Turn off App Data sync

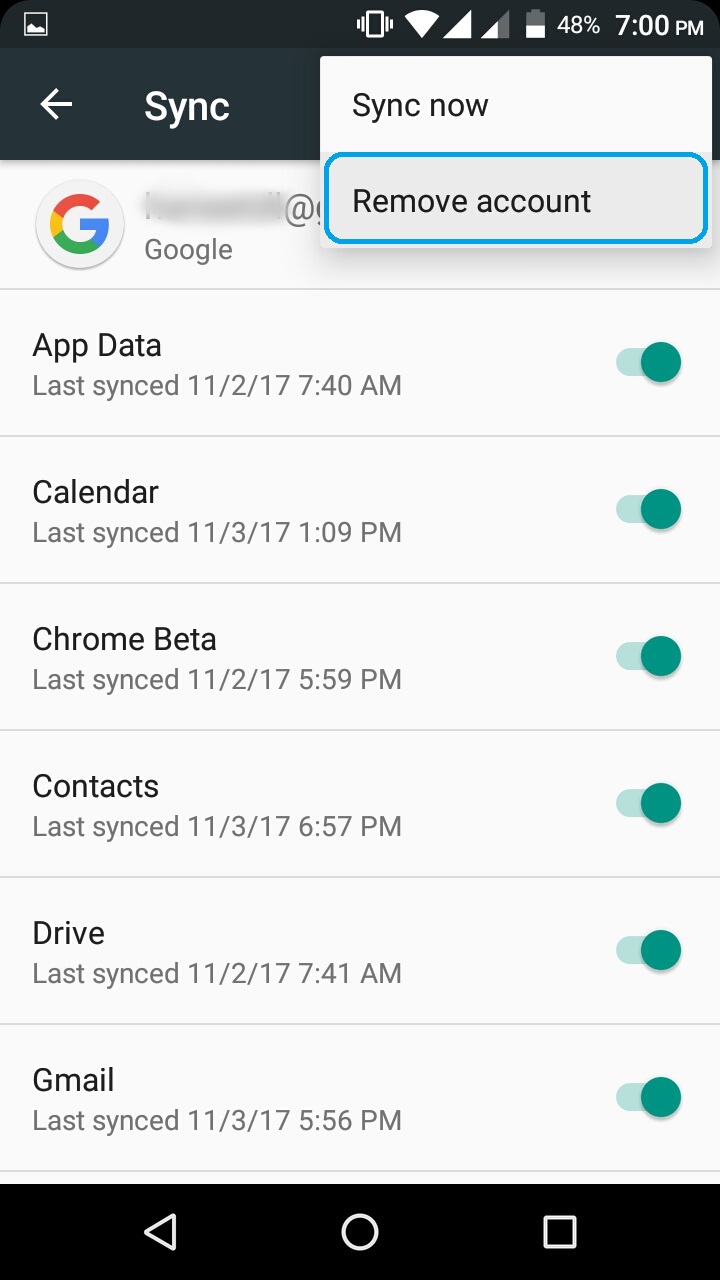[x=649, y=362]
